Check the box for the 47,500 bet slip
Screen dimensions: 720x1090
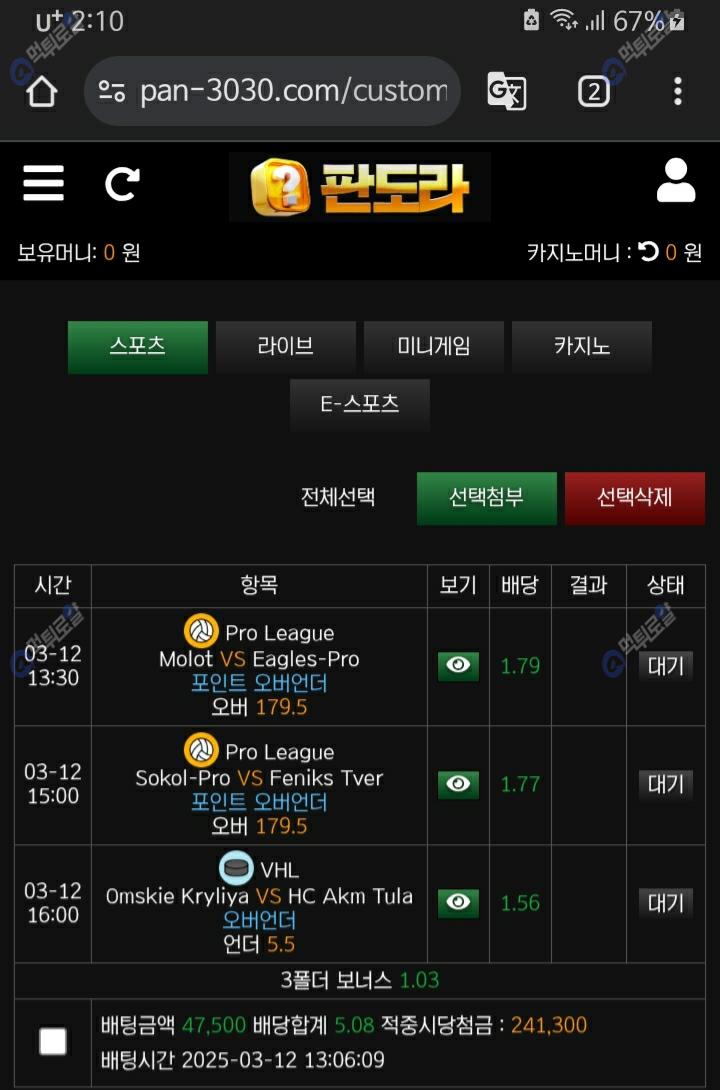[x=53, y=1042]
